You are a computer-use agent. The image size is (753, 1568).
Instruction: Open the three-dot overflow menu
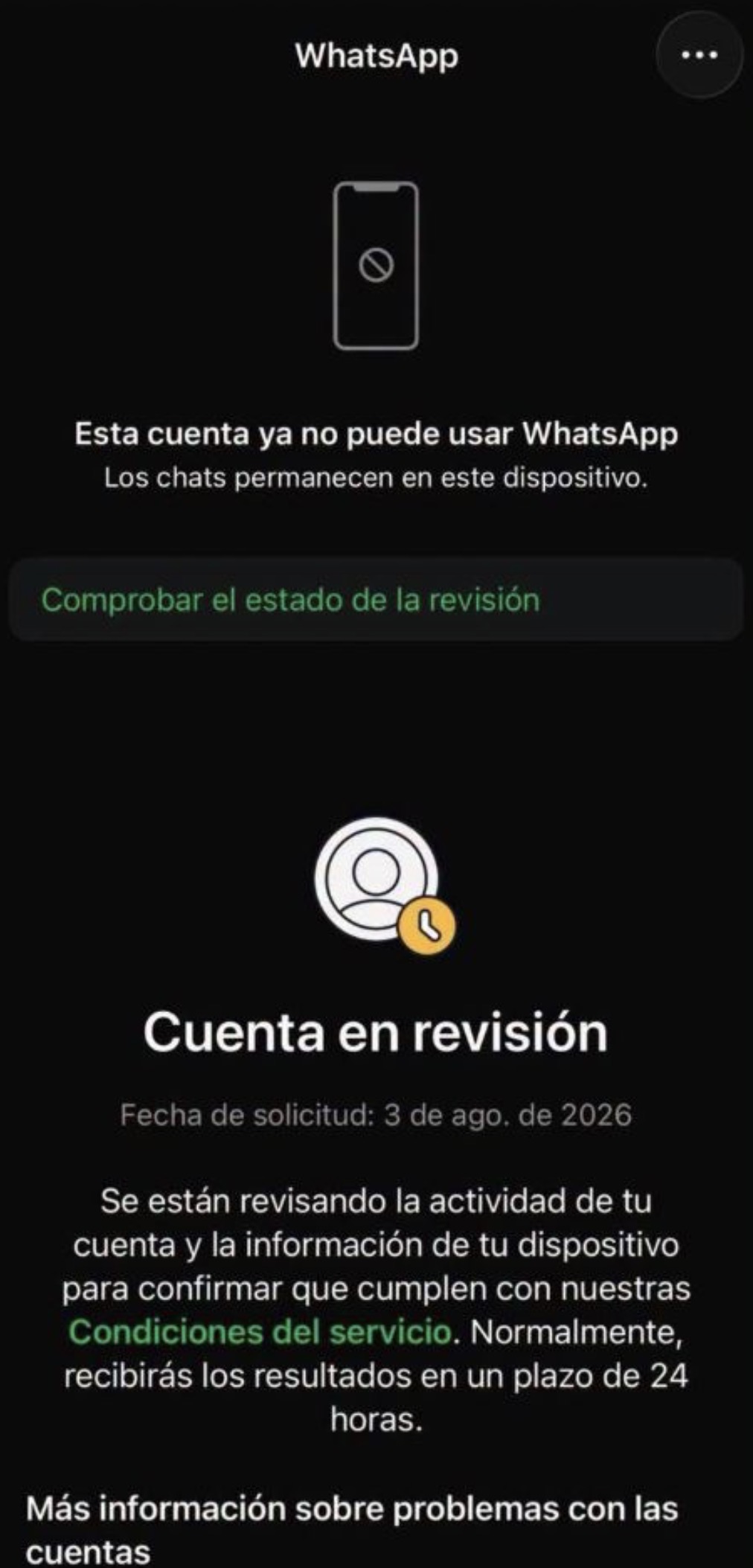pyautogui.click(x=699, y=55)
